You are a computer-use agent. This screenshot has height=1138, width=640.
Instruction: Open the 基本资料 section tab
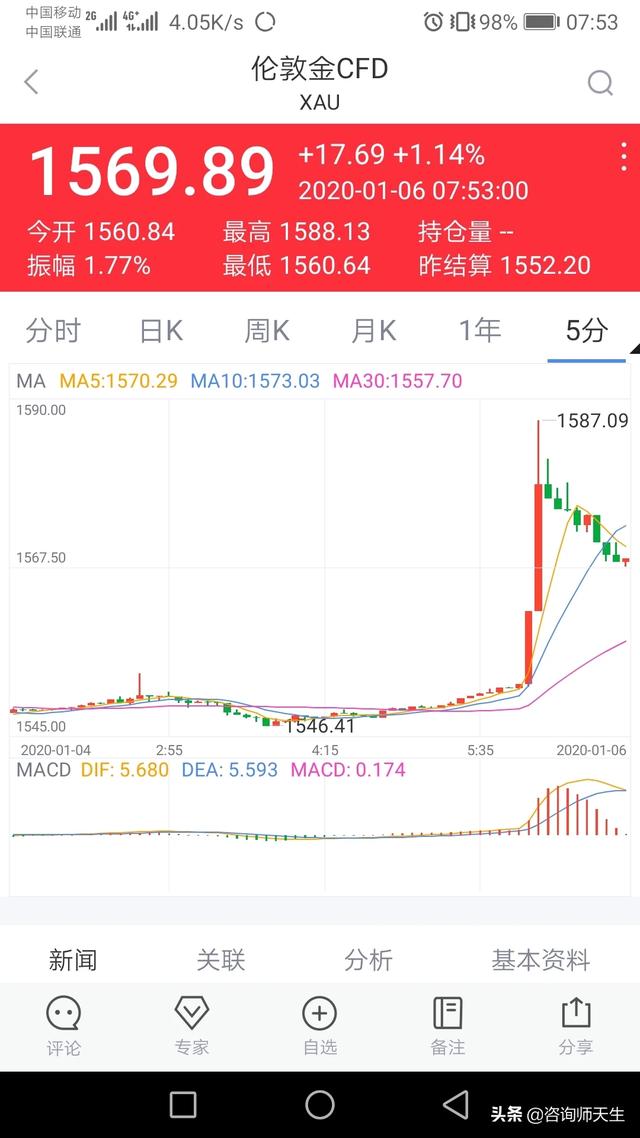pos(541,959)
